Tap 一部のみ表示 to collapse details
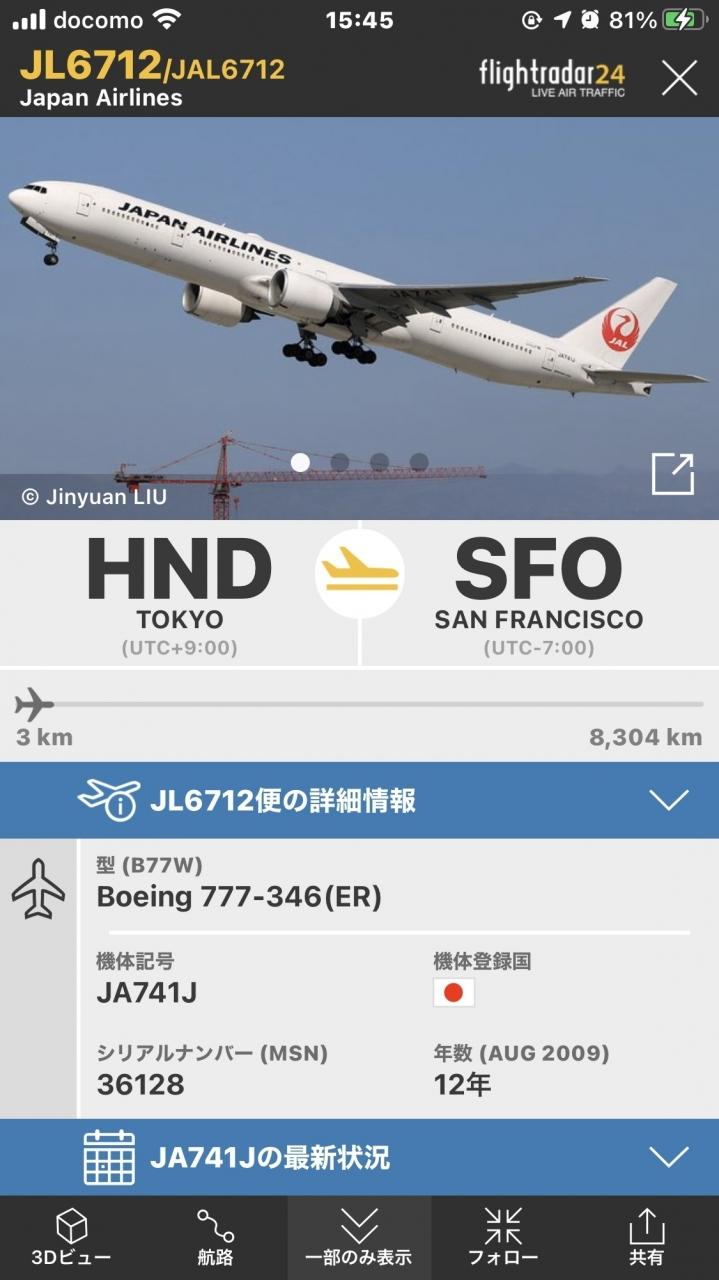719x1280 pixels. click(x=359, y=1237)
